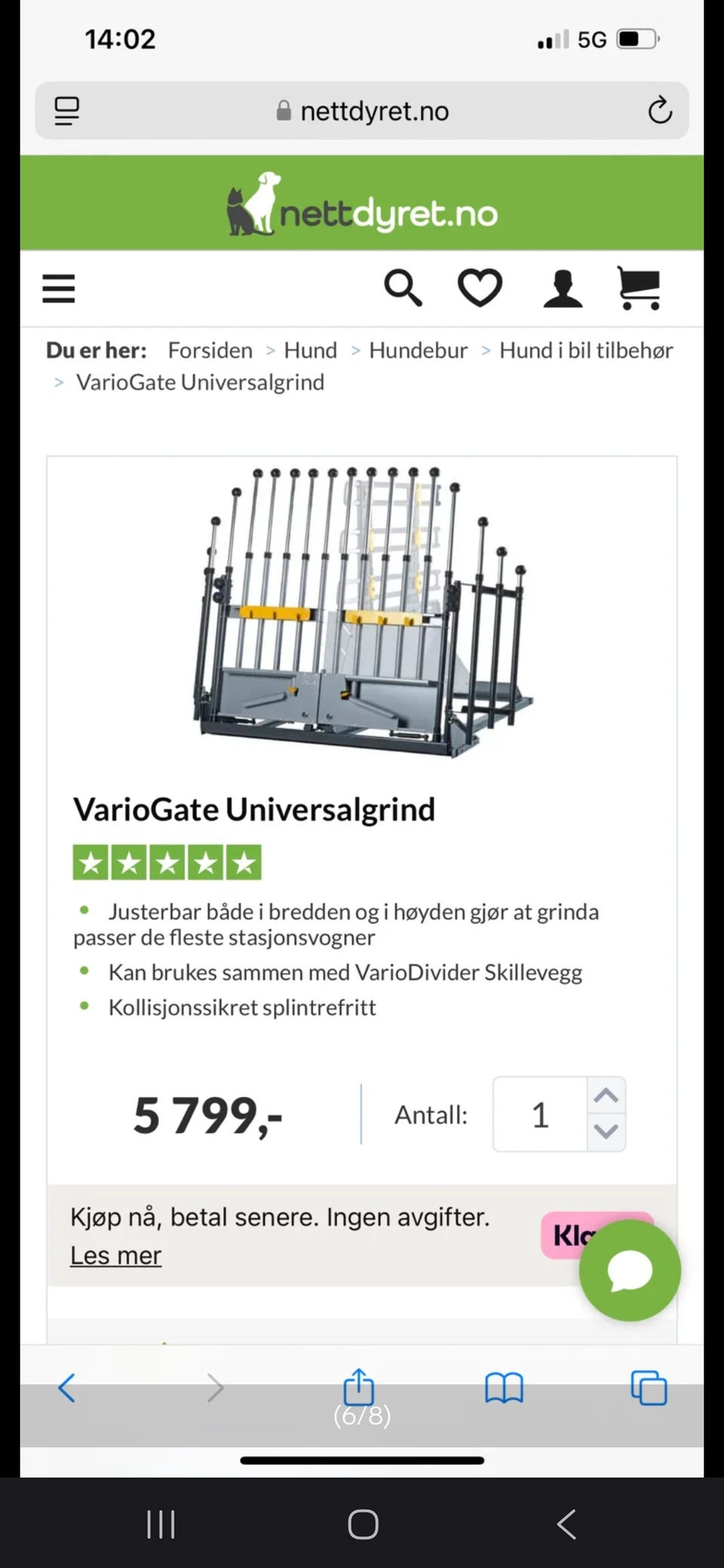Viewport: 724px width, 1568px height.
Task: Open Hund i bil tilbehør link
Action: tap(586, 350)
